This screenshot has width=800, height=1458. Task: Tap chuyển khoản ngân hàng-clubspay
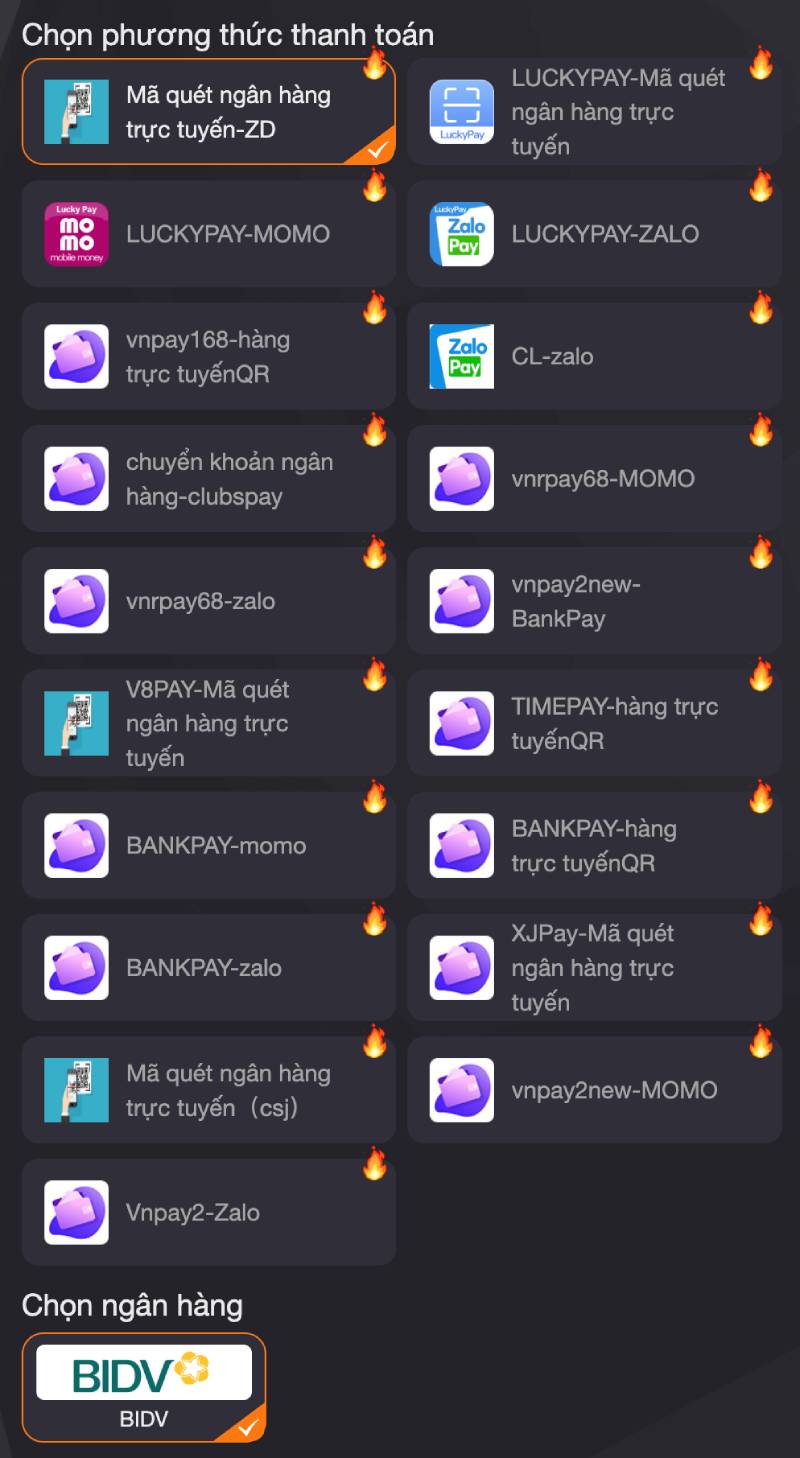[208, 479]
